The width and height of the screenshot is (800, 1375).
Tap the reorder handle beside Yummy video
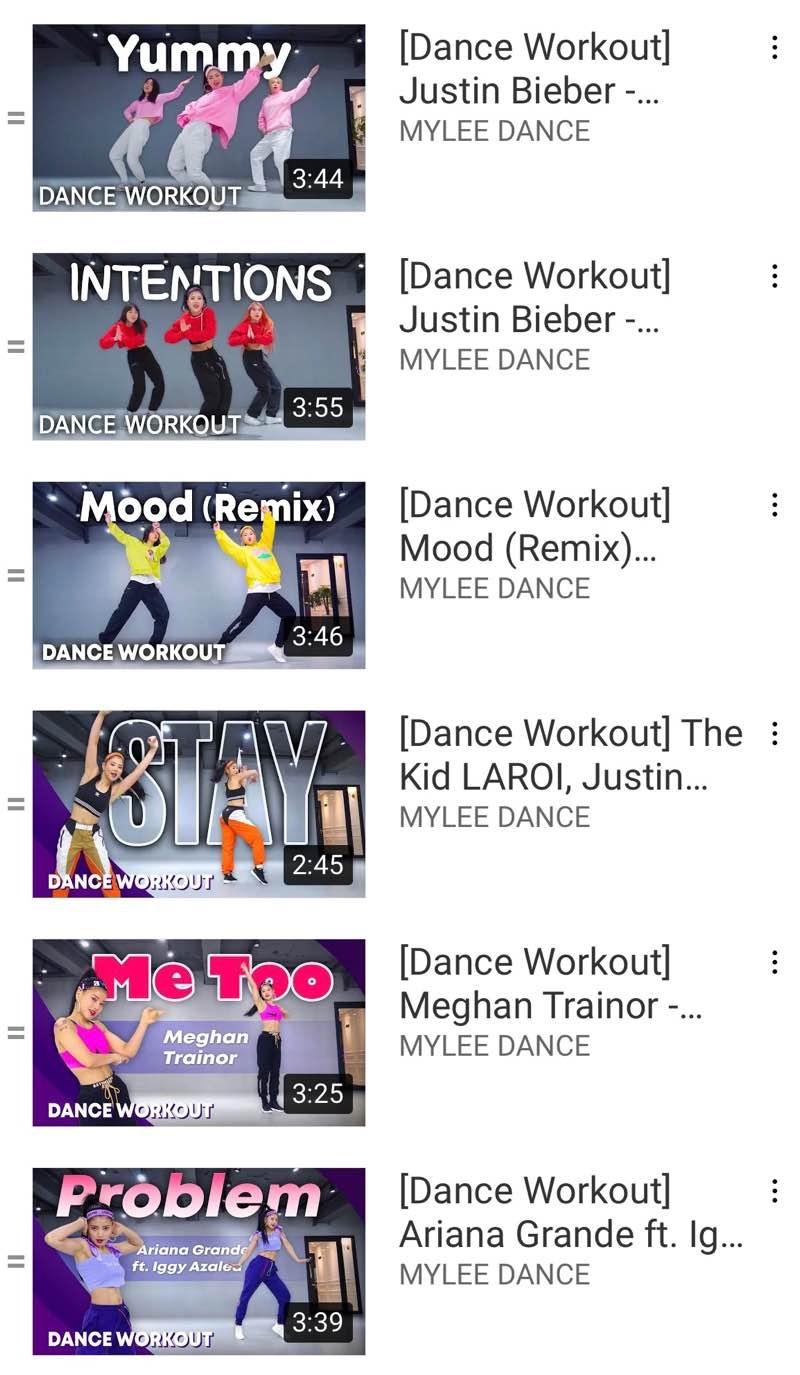point(15,118)
